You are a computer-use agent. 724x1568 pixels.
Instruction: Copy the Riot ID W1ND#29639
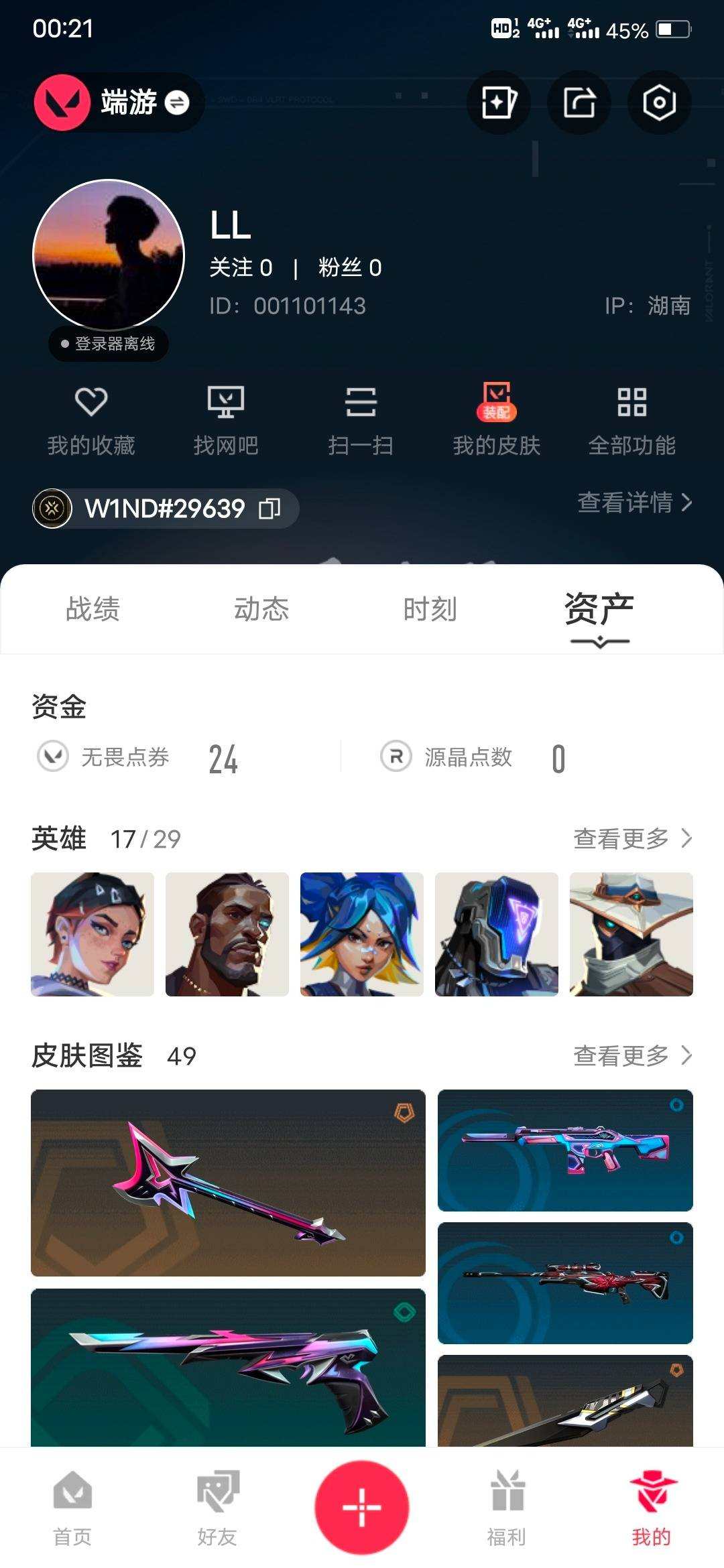point(271,508)
